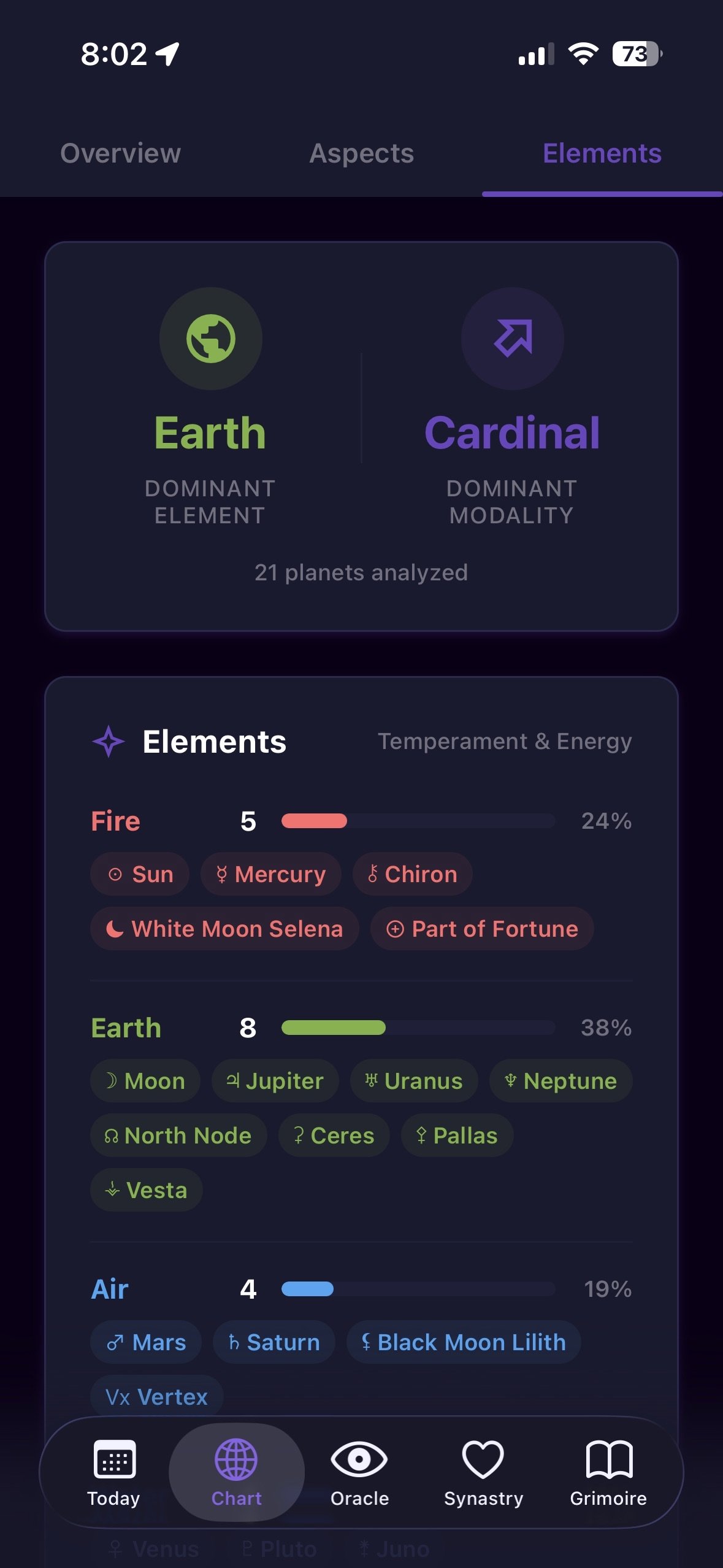Open the Mars chip under Air
The image size is (723, 1568).
tap(146, 1342)
